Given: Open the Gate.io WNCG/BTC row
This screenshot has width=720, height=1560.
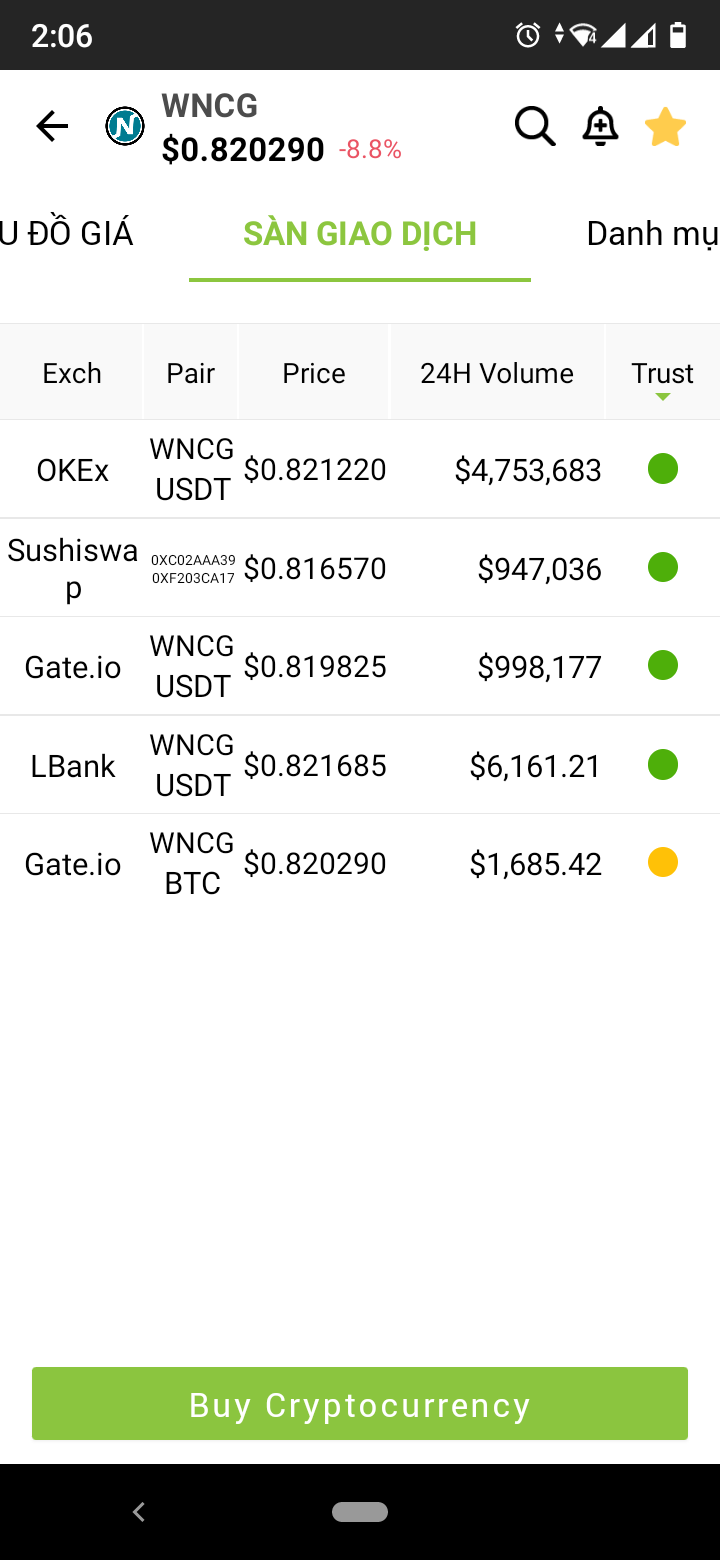Looking at the screenshot, I should pyautogui.click(x=360, y=863).
